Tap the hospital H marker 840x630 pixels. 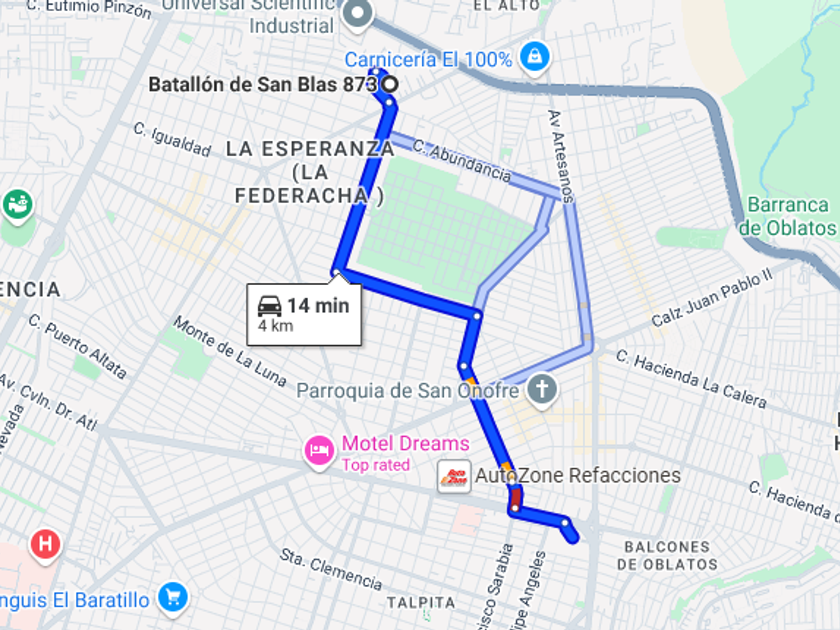45,545
